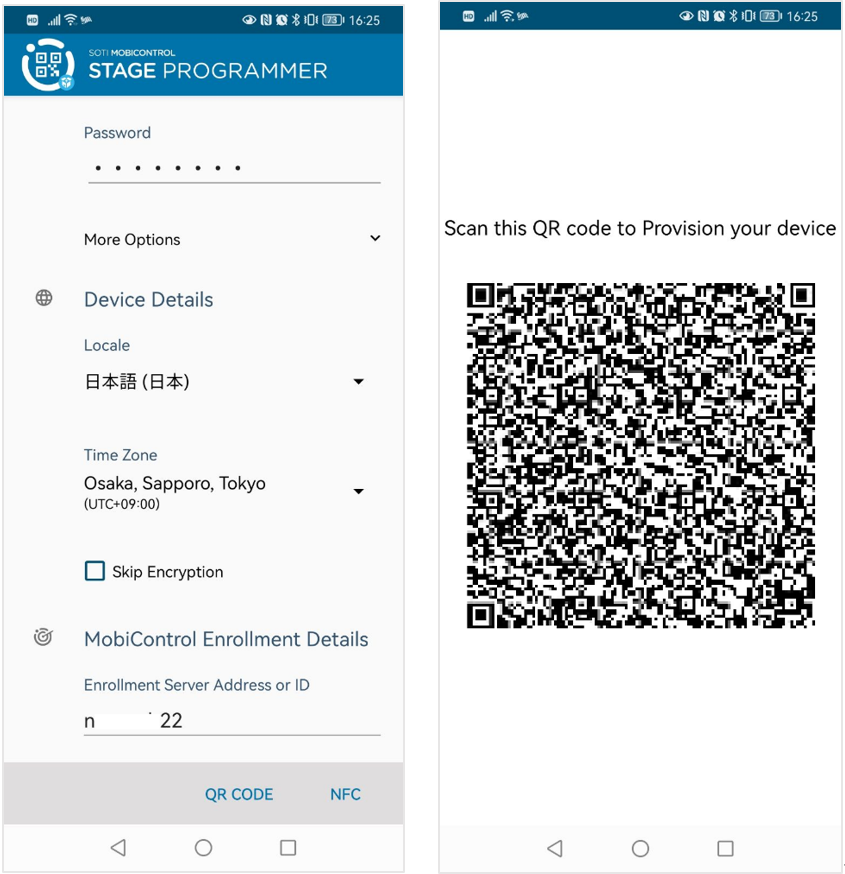The height and width of the screenshot is (874, 845).
Task: Check the Skip Encryption checkbox
Action: pos(95,572)
